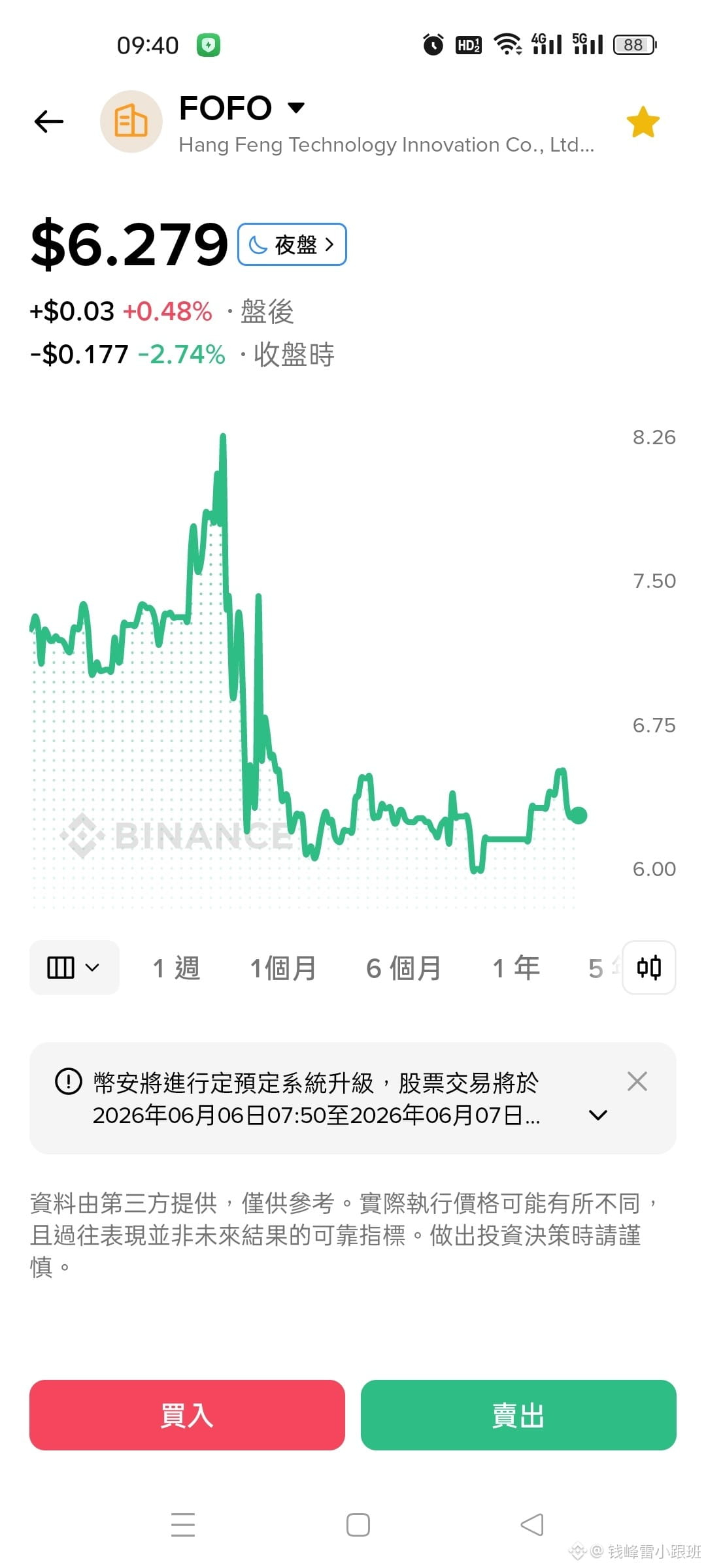Switch chart to 6 個月
Viewport: 706px width, 1568px height.
[x=403, y=968]
